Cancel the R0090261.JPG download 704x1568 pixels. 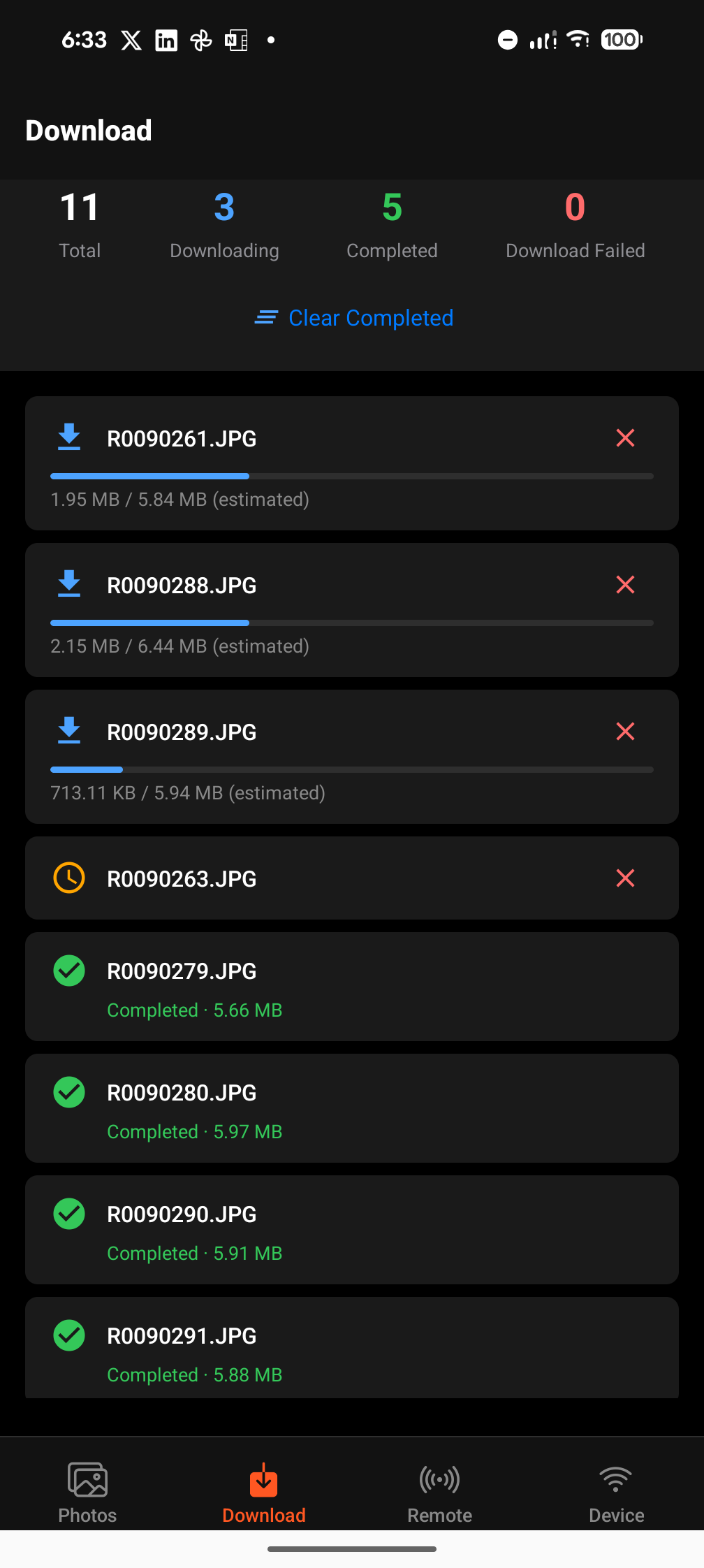click(x=625, y=438)
